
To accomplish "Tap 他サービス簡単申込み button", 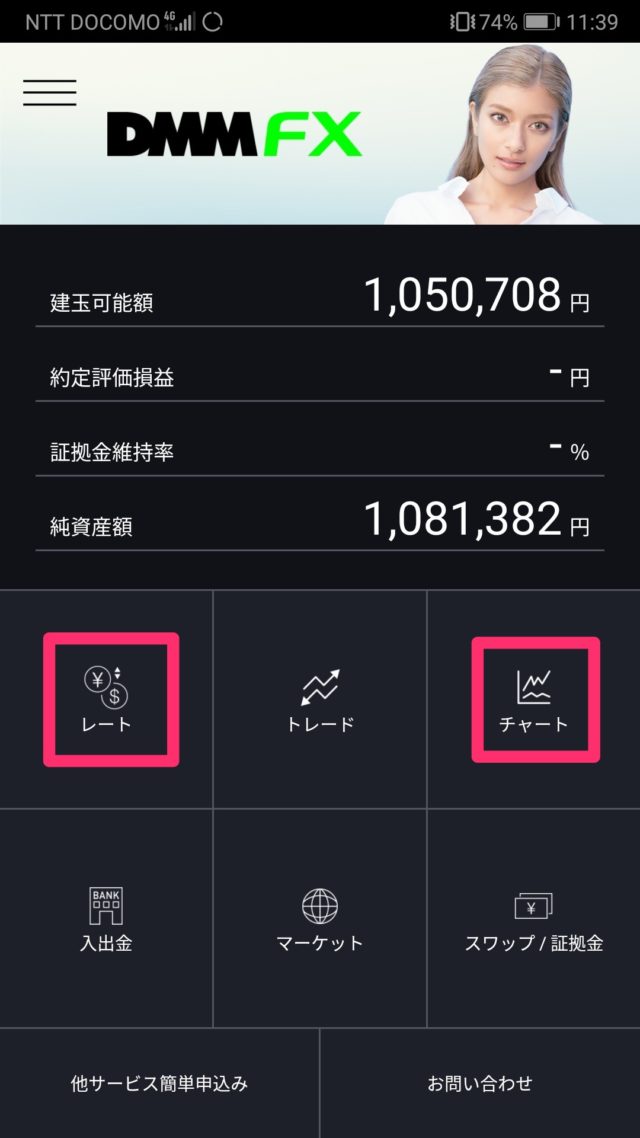I will 159,1083.
